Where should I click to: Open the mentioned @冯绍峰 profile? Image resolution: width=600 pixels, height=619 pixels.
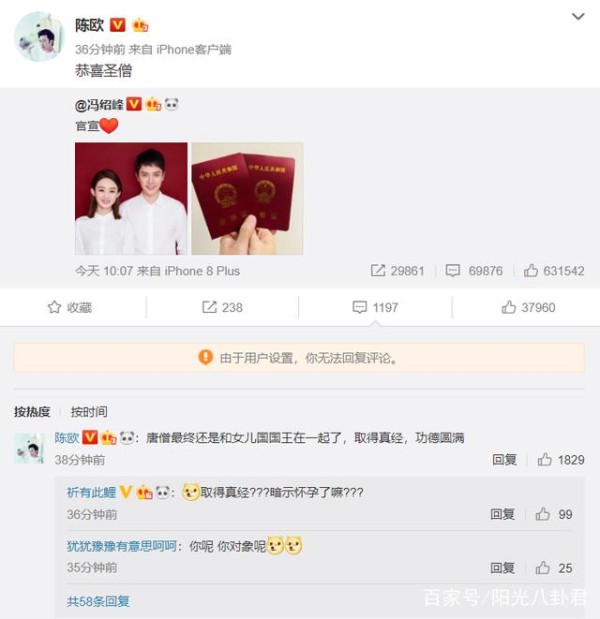99,104
